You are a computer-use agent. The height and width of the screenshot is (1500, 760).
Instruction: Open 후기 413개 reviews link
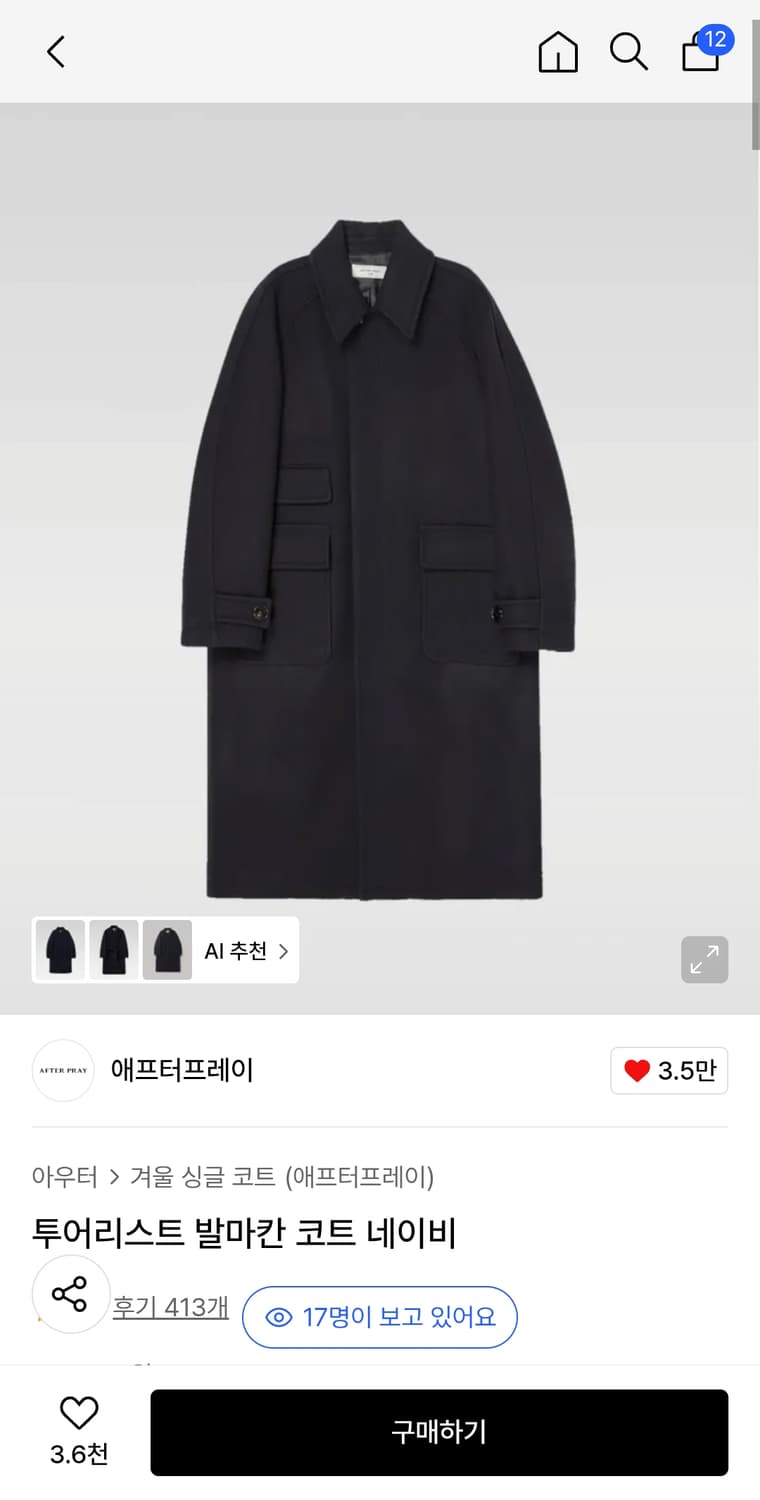click(x=171, y=1306)
